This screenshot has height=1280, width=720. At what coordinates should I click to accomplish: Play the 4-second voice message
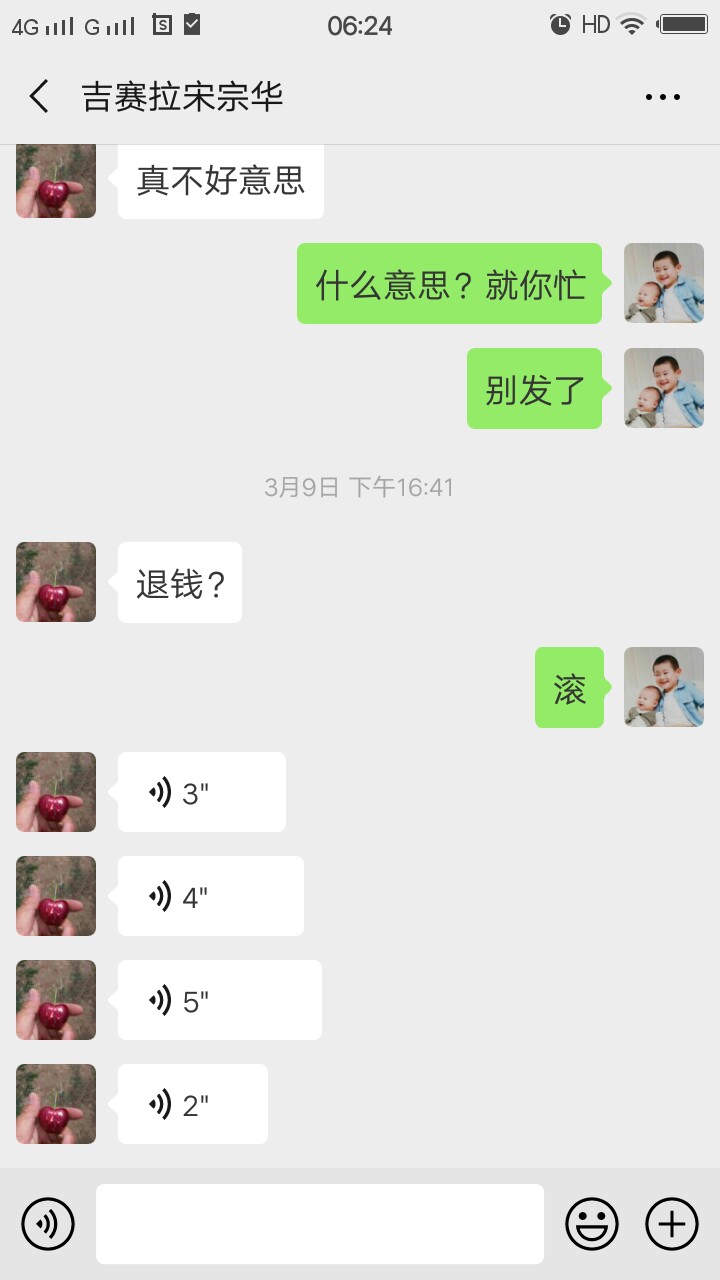210,896
